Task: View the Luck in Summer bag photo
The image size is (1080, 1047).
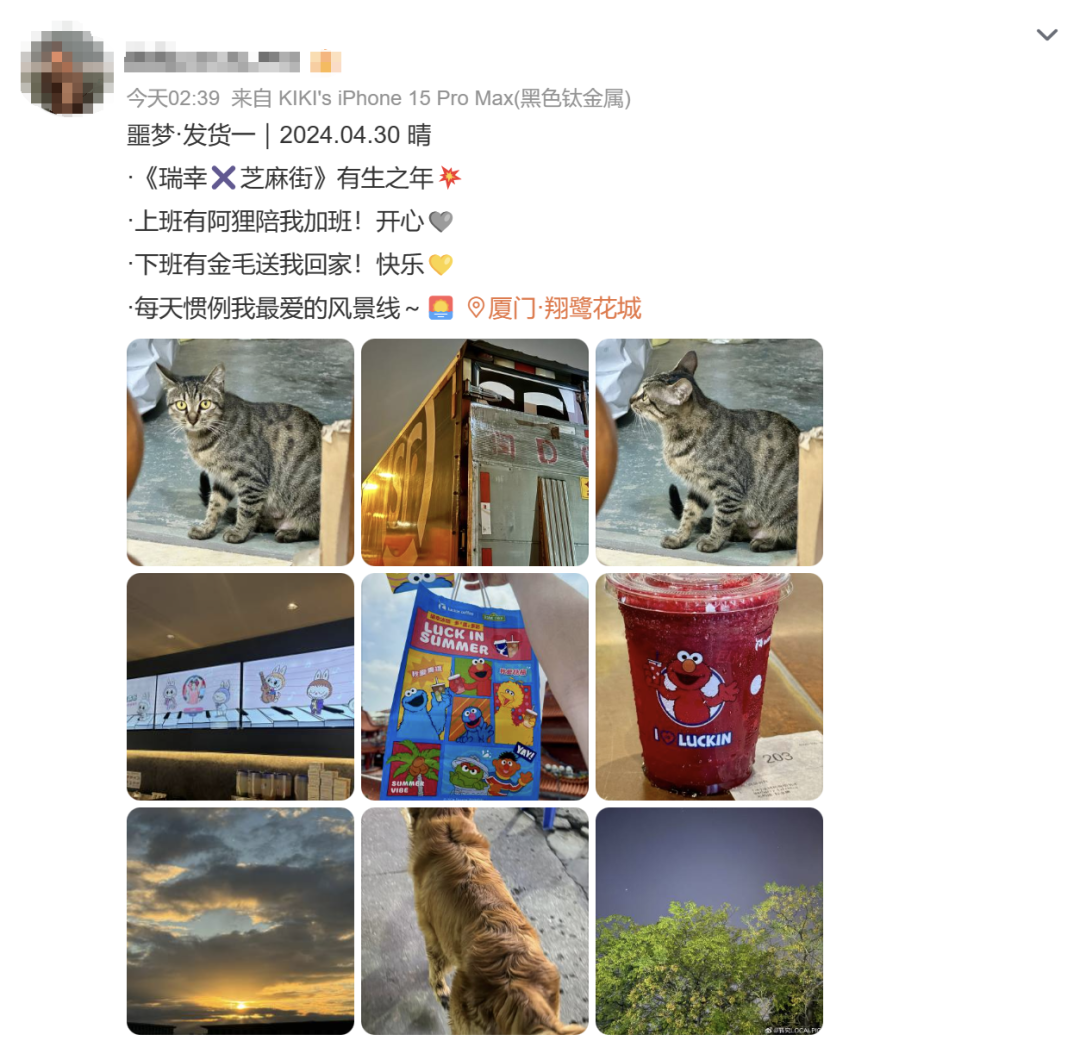Action: [474, 686]
